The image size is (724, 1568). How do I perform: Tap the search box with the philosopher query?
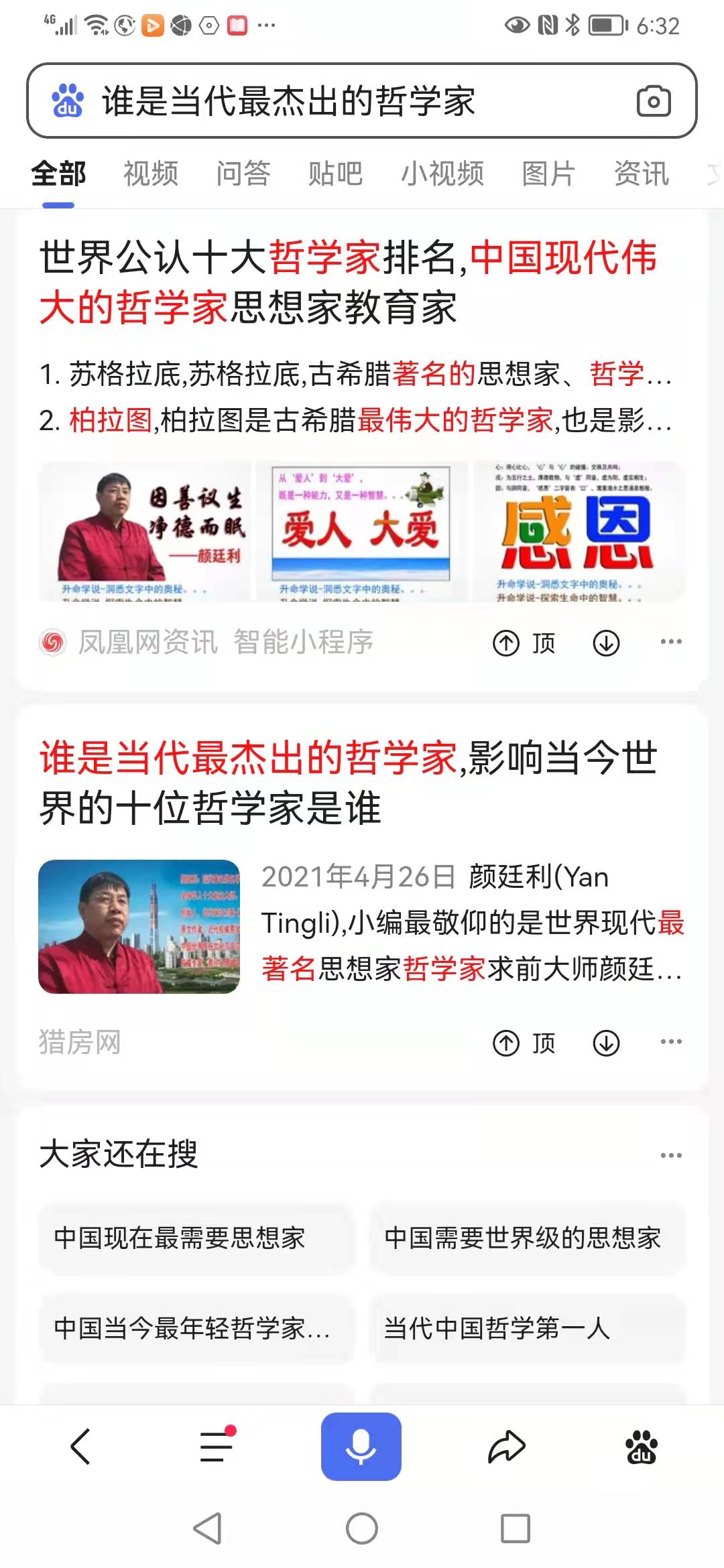[x=335, y=101]
